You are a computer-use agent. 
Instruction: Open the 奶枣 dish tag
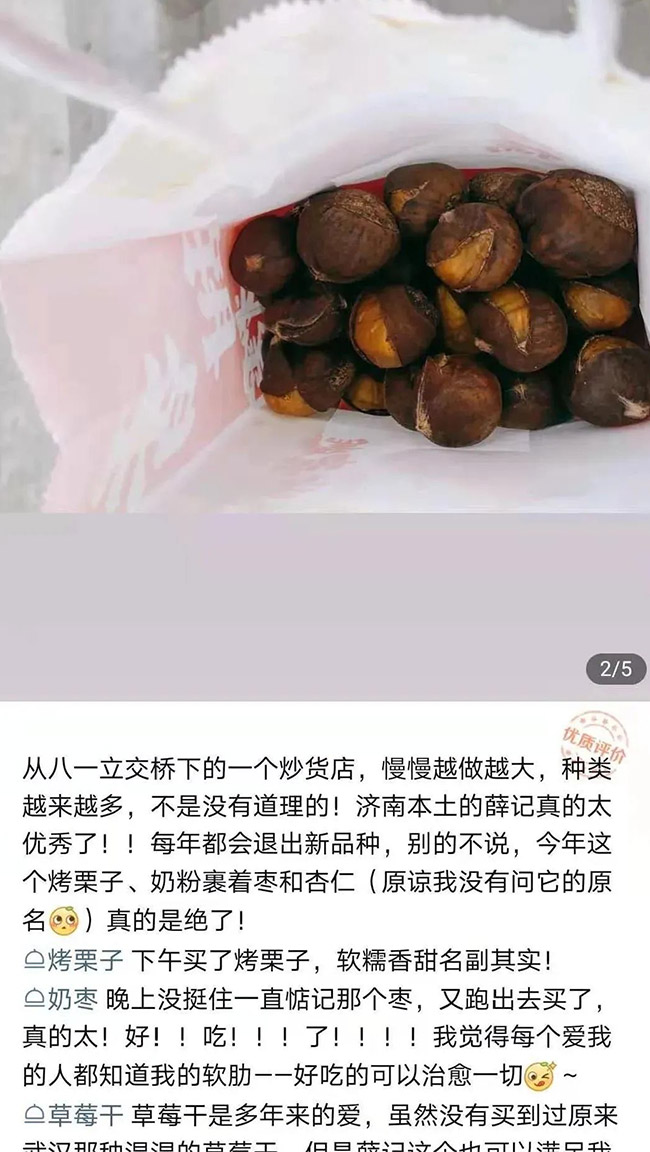(61, 999)
